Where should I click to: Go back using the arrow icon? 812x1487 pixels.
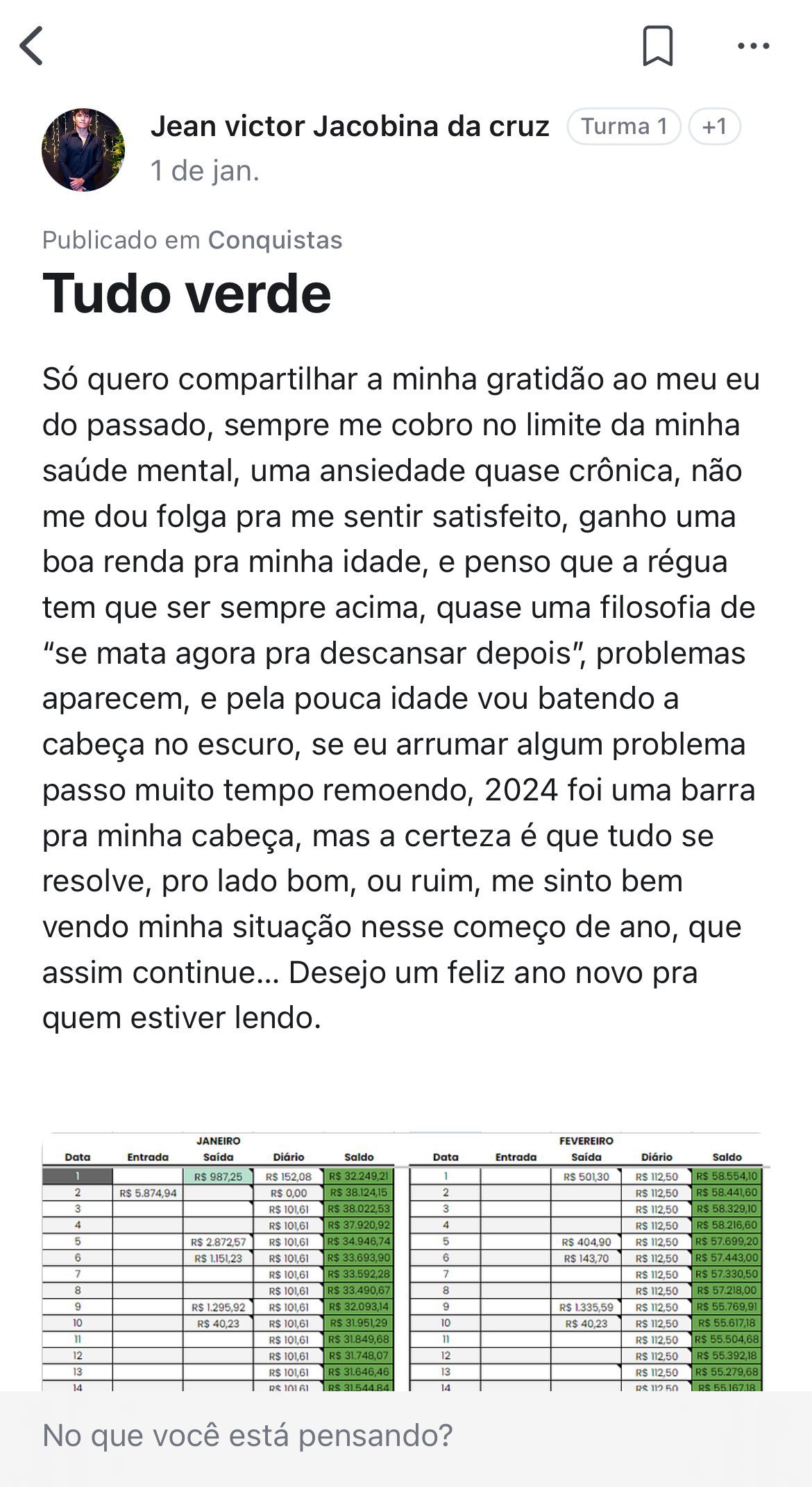[32, 46]
